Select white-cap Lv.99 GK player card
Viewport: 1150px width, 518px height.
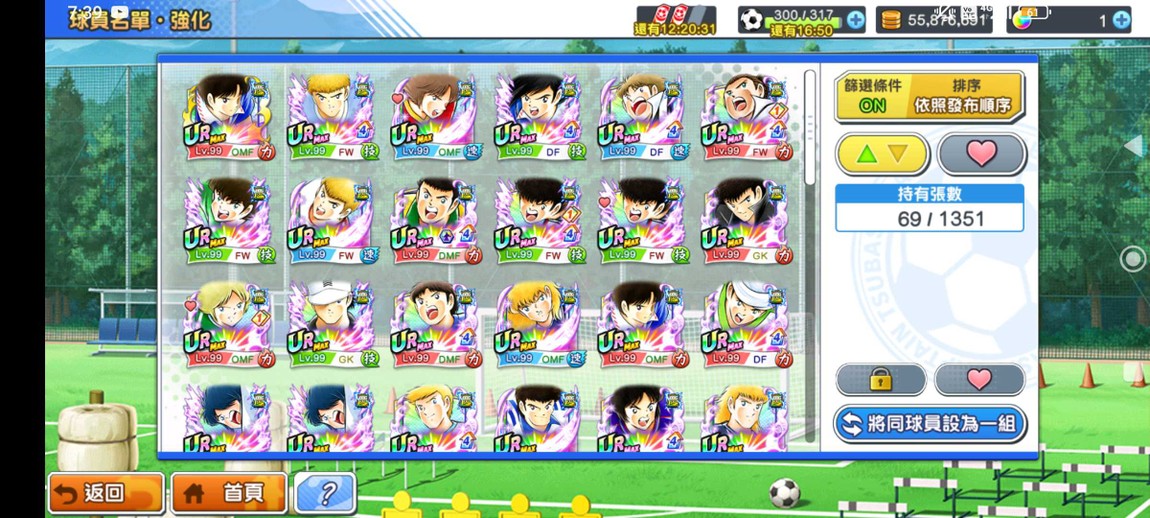[x=332, y=325]
